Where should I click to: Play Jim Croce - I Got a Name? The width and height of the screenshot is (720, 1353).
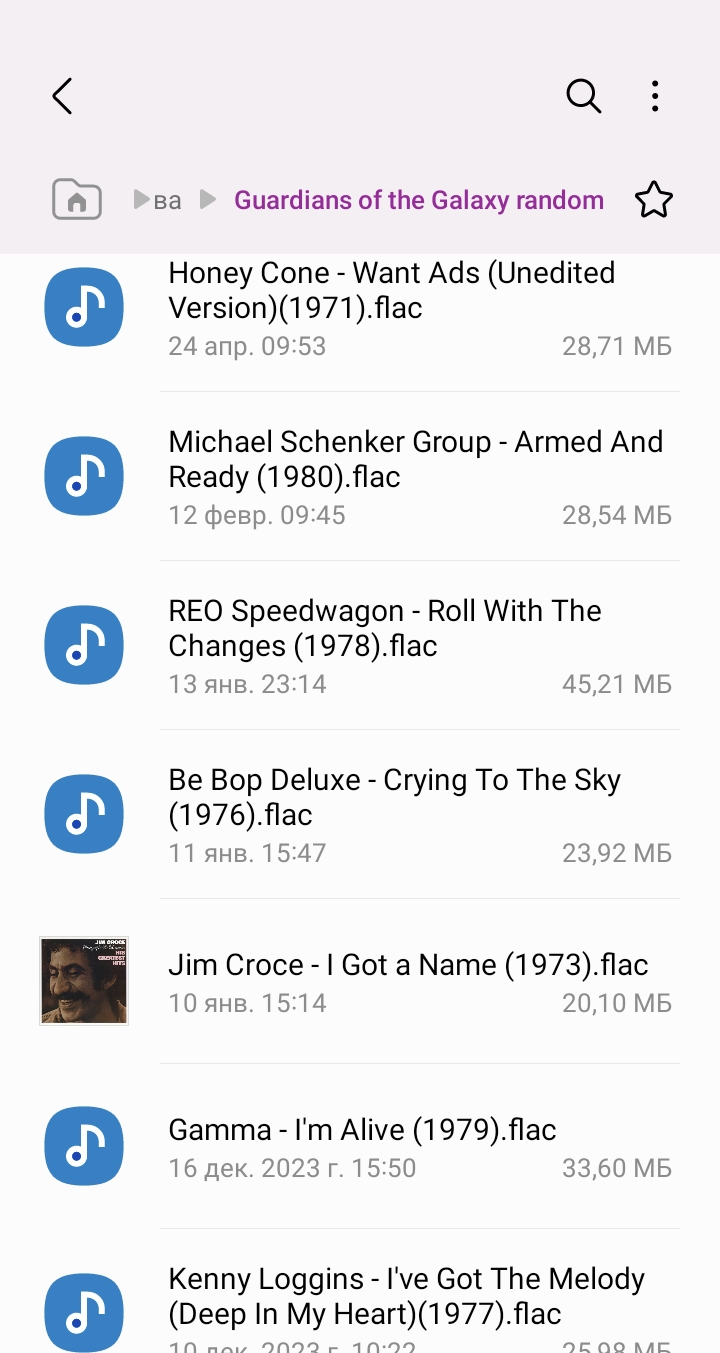click(408, 965)
